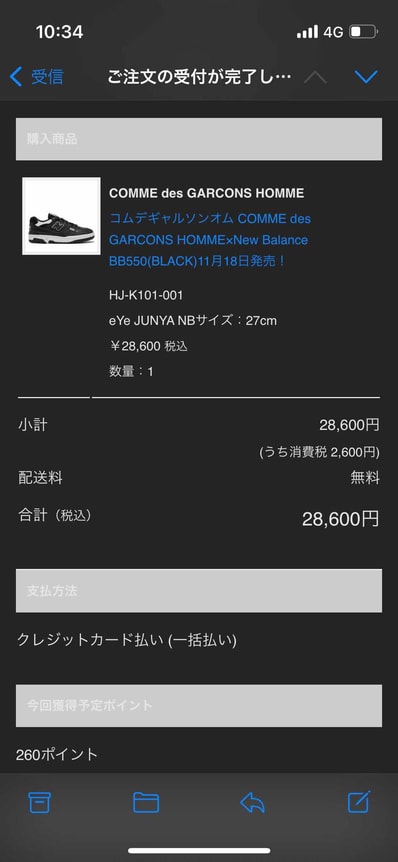Move message to a folder
398x862 pixels.
(x=146, y=803)
